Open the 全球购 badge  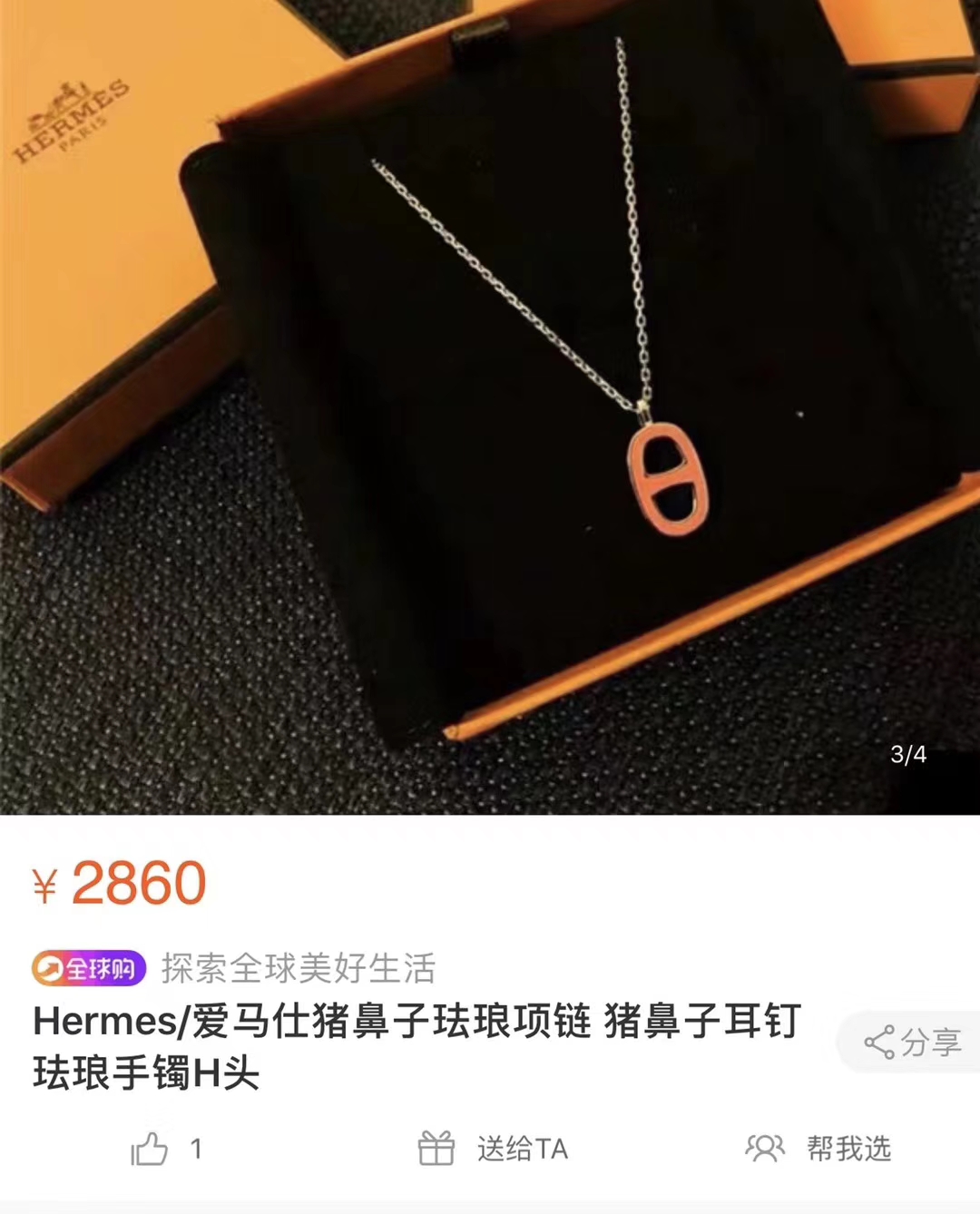point(89,969)
